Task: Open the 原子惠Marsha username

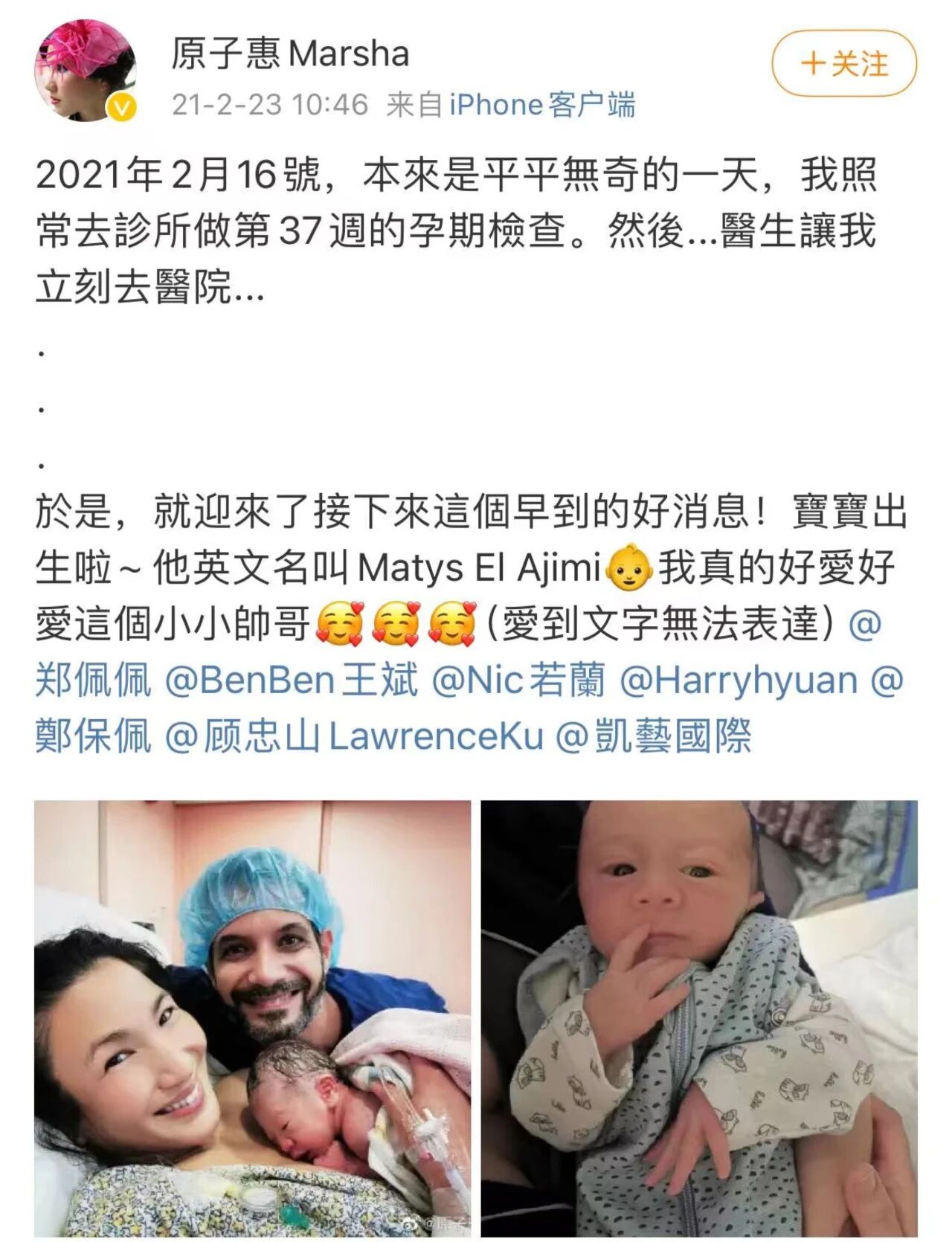Action: (x=290, y=54)
